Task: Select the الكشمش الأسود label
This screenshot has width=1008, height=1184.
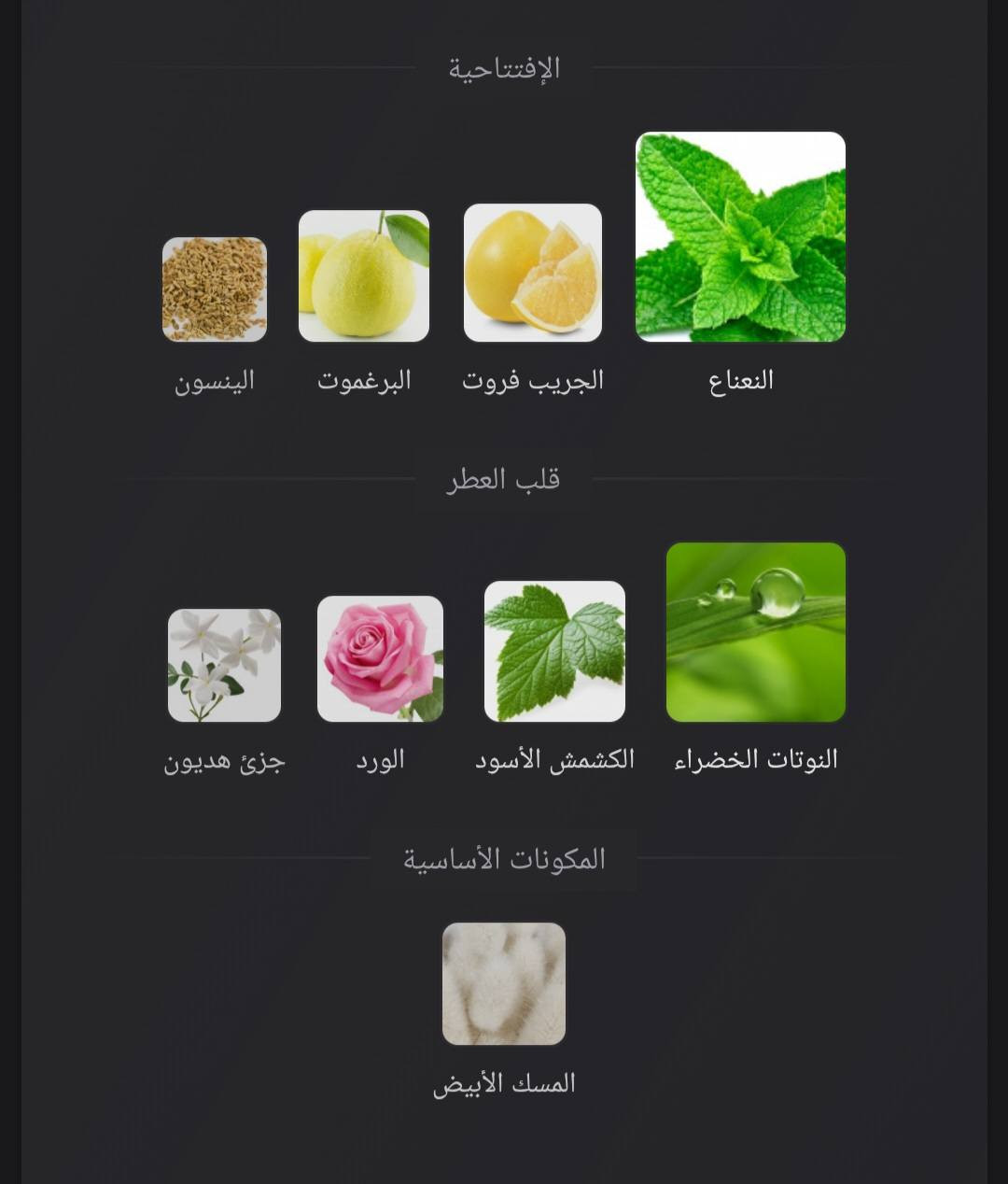Action: click(554, 758)
